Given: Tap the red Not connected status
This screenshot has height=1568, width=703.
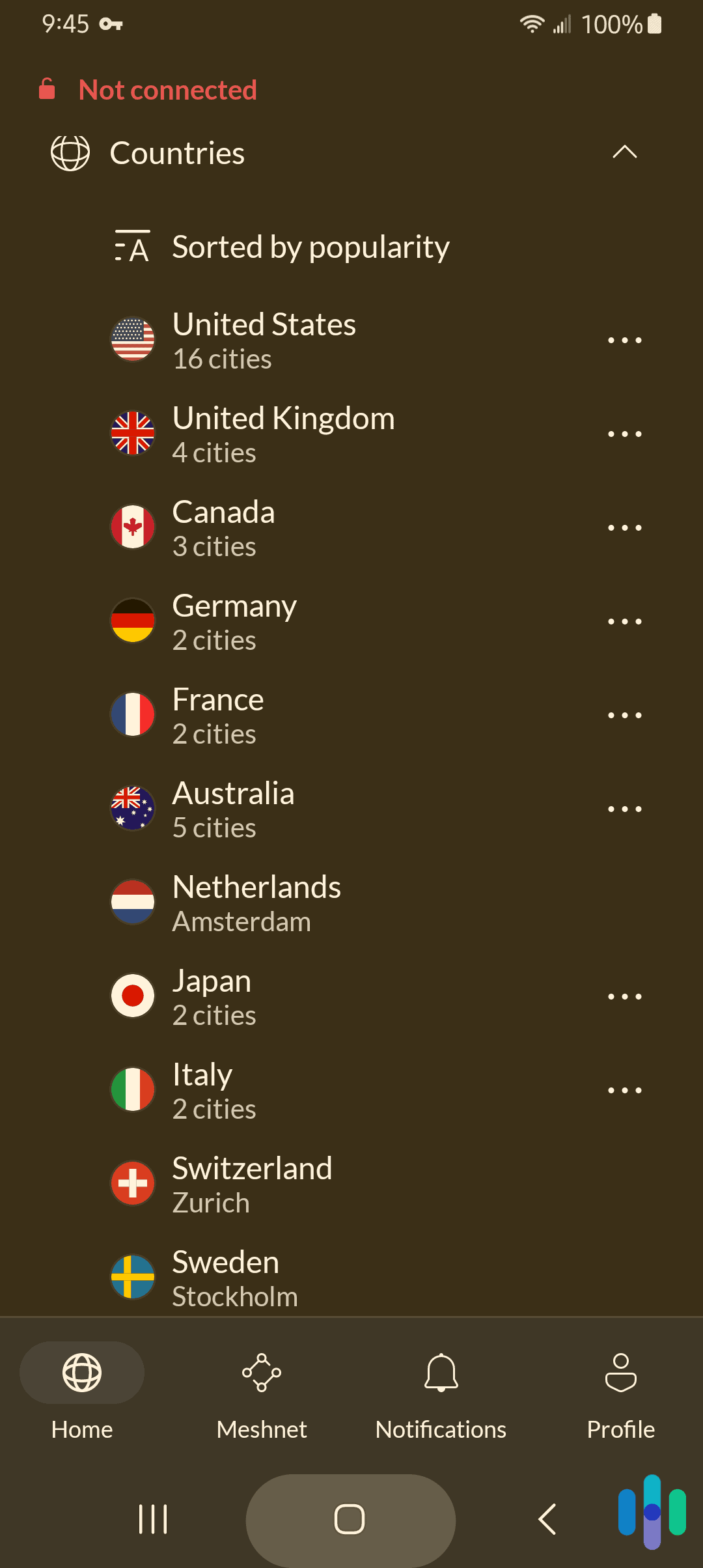Looking at the screenshot, I should [x=167, y=89].
